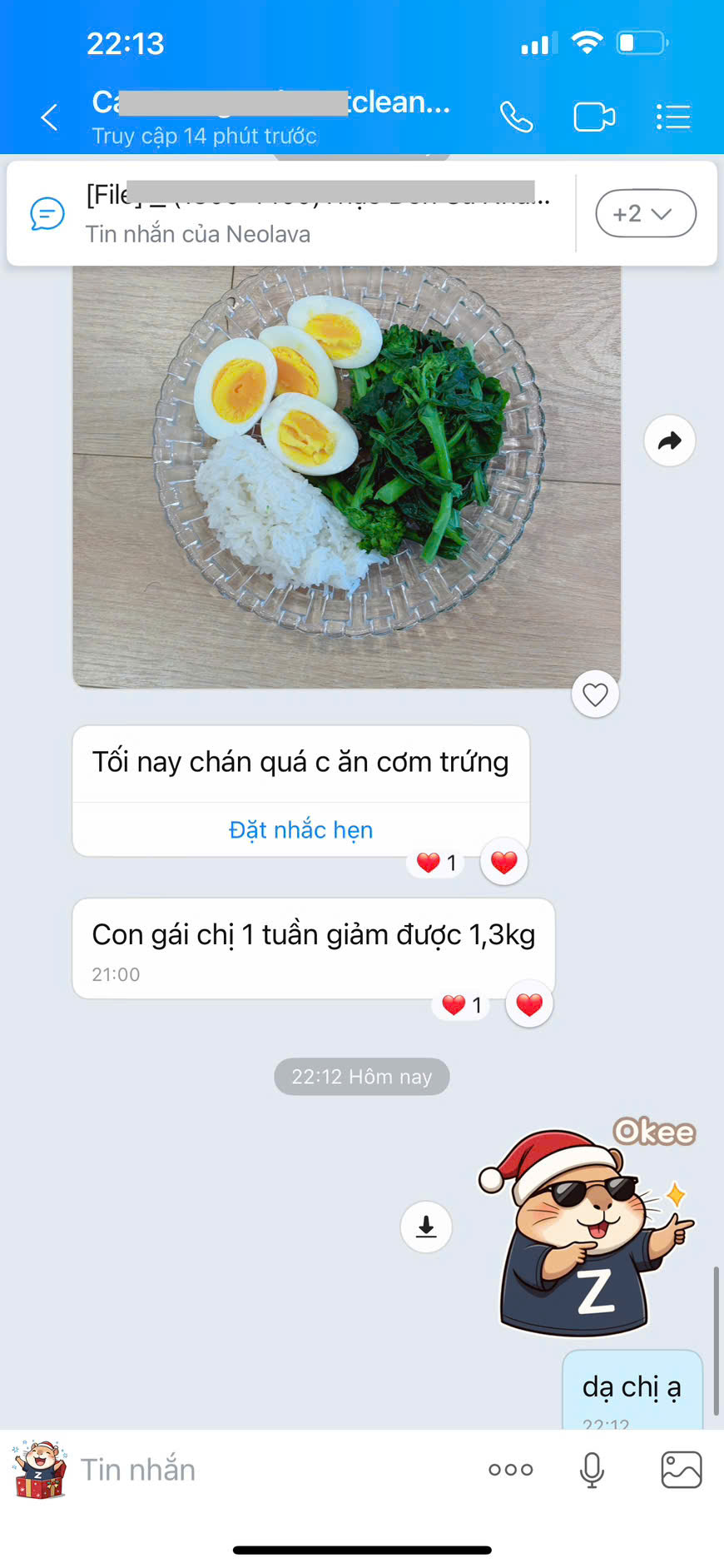Open the three-dots more options near the input

pos(510,1469)
